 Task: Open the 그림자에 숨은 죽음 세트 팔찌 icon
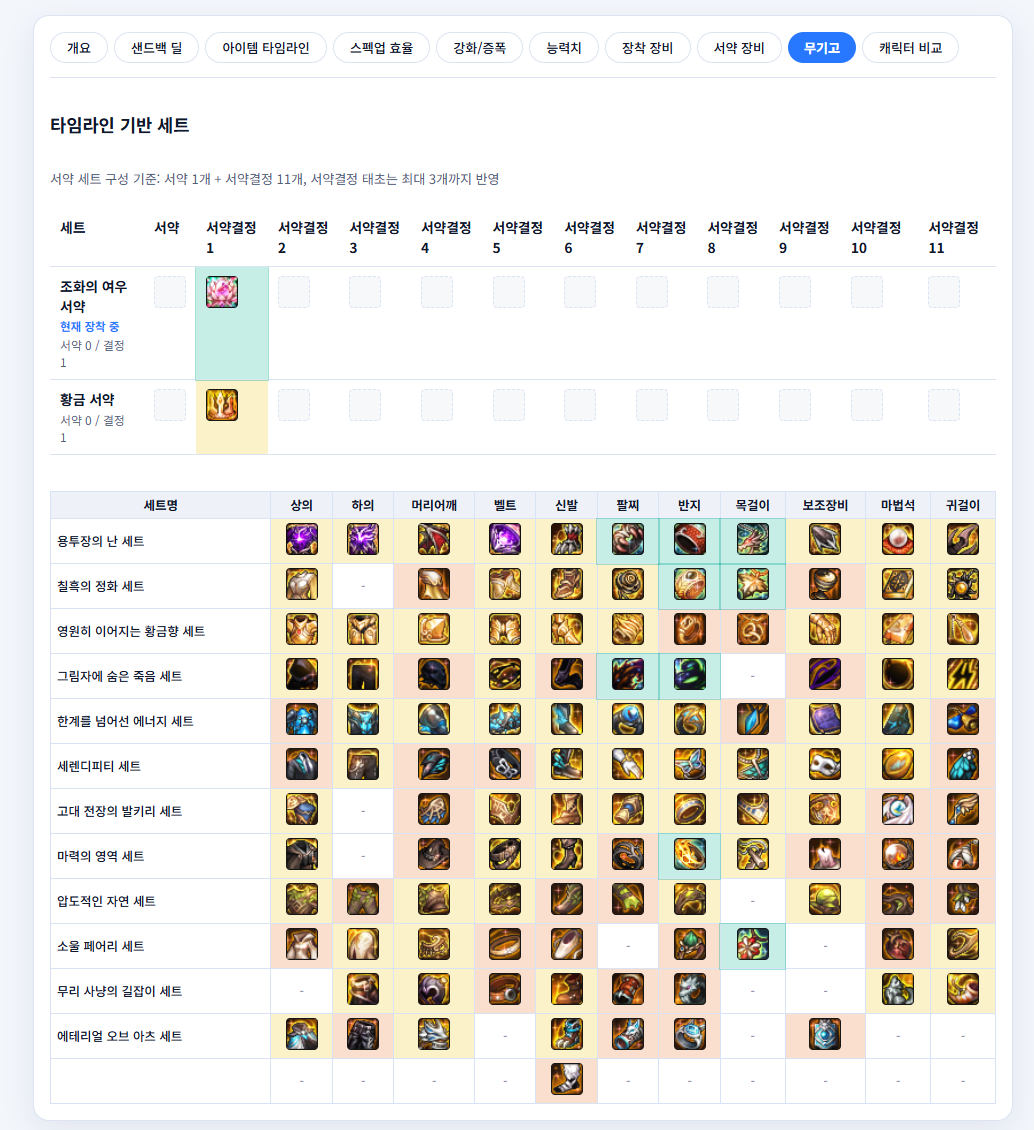coord(628,675)
